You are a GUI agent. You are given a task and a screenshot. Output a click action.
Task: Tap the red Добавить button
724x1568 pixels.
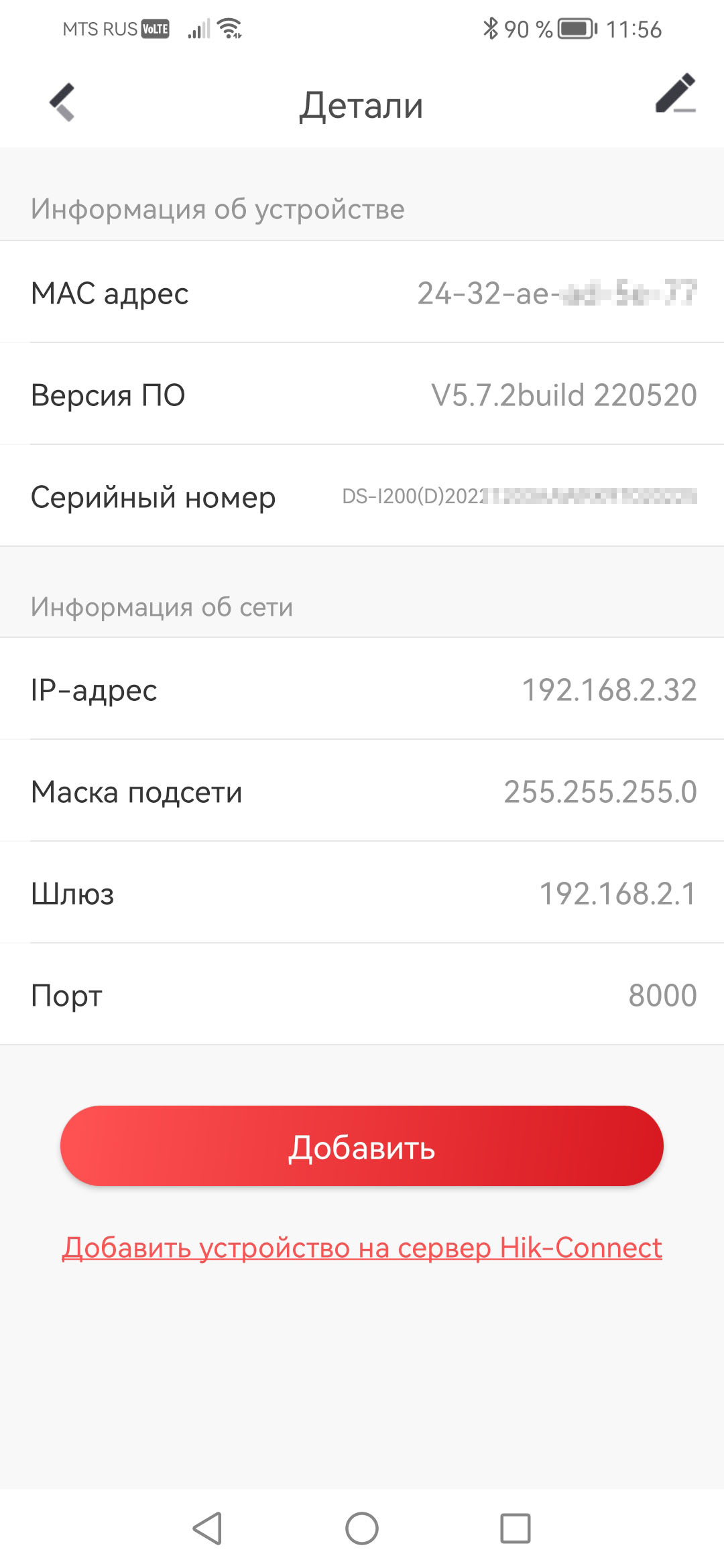(362, 1146)
